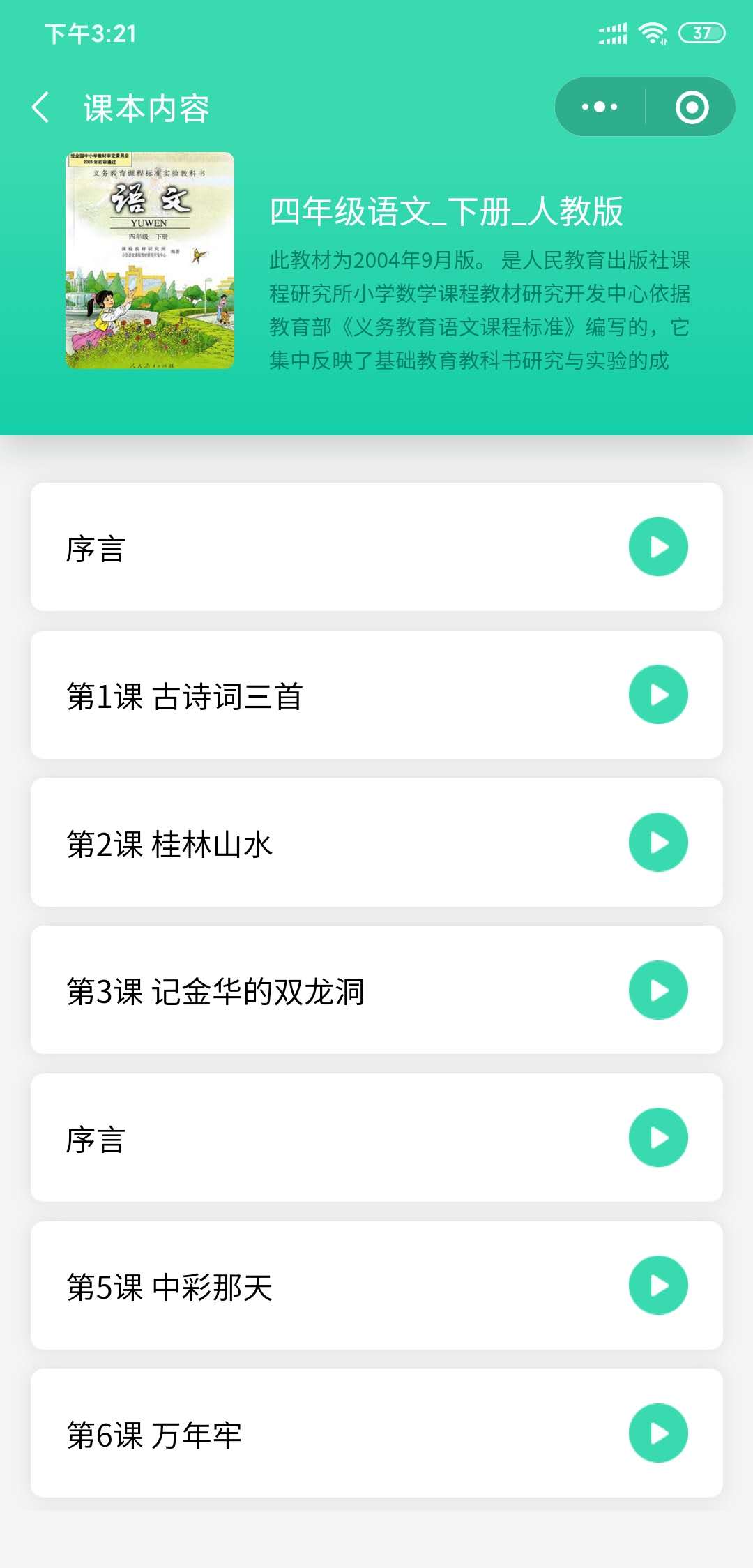Play 第3课 记金华的双龙洞
Image resolution: width=753 pixels, height=1568 pixels.
658,990
